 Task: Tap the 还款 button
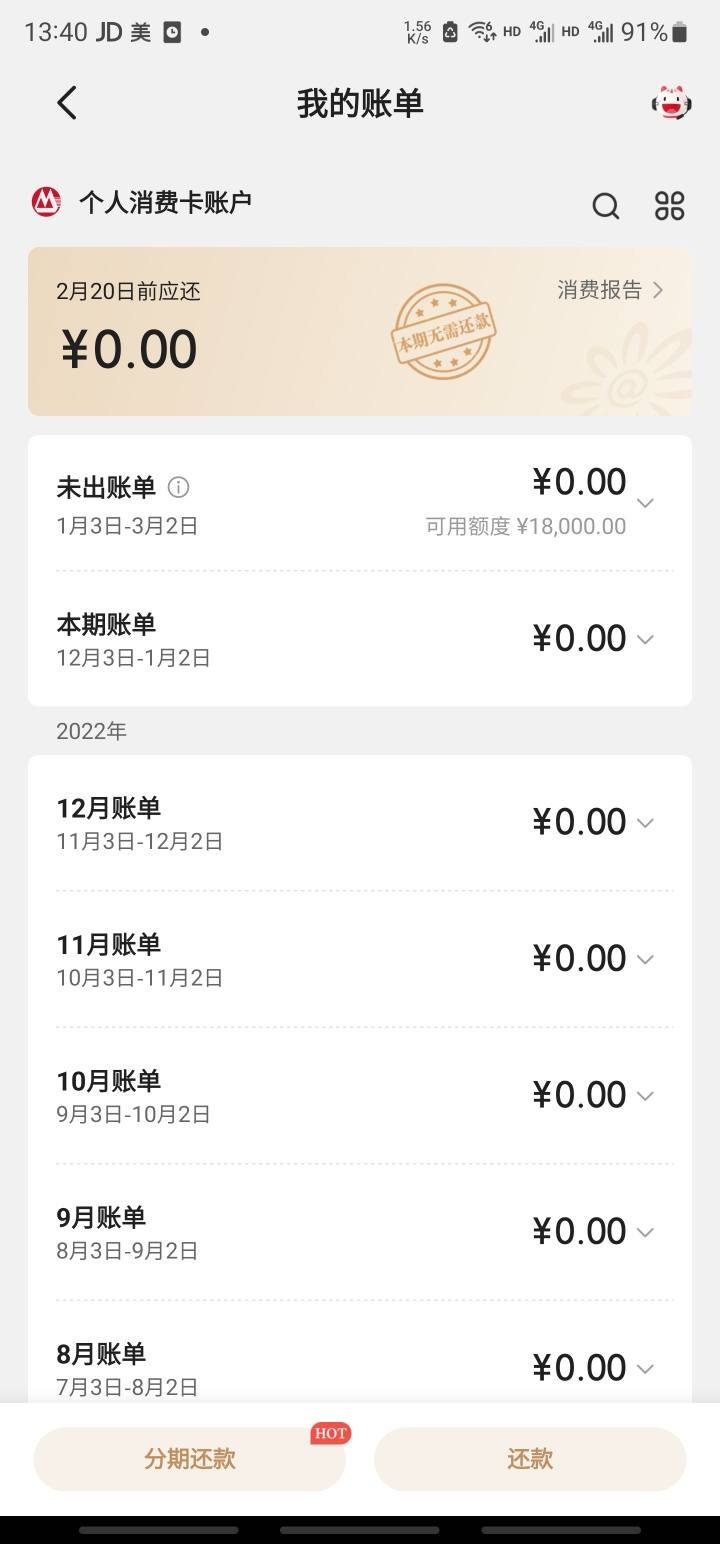(530, 1459)
